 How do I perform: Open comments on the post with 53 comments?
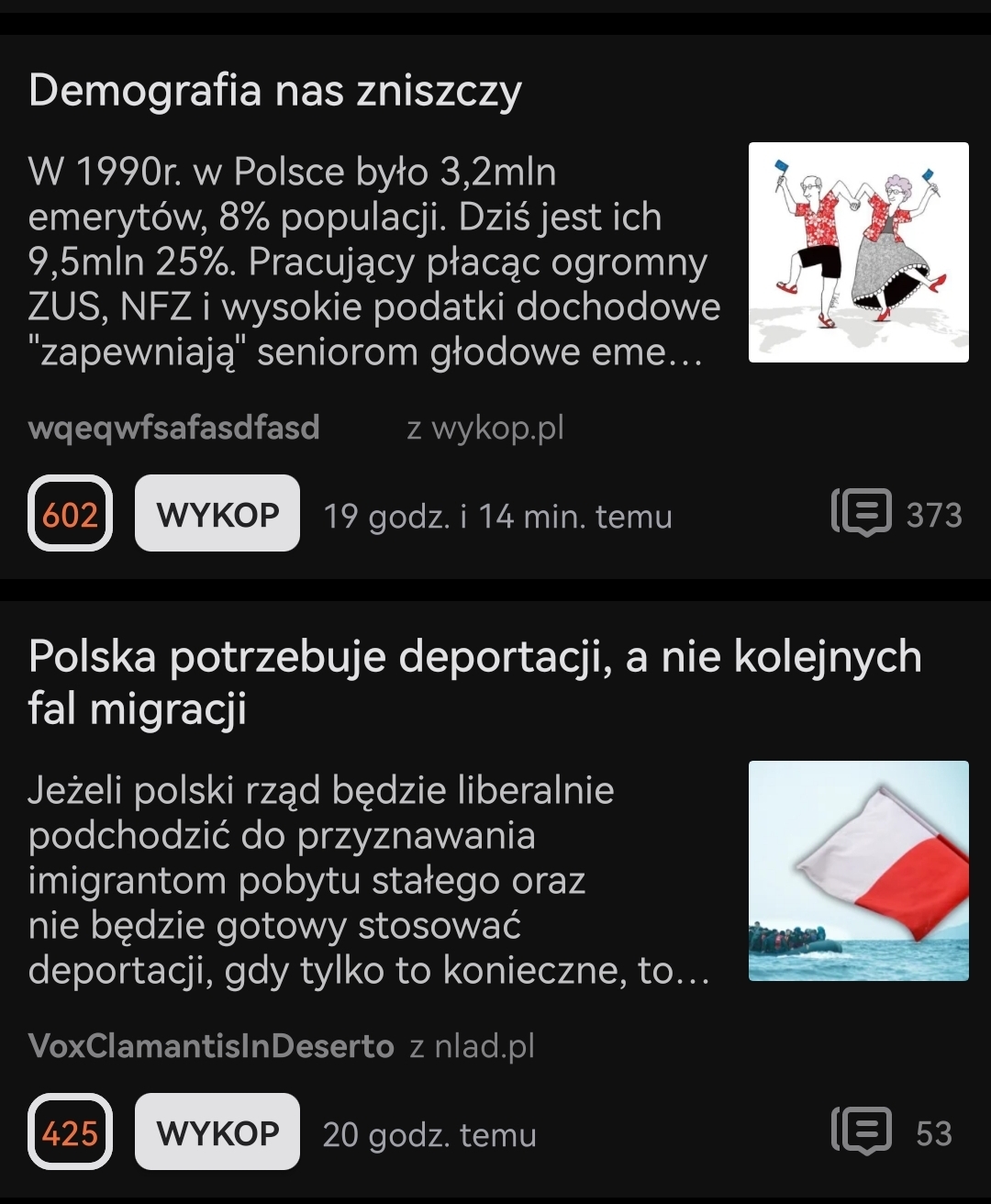(x=891, y=1132)
